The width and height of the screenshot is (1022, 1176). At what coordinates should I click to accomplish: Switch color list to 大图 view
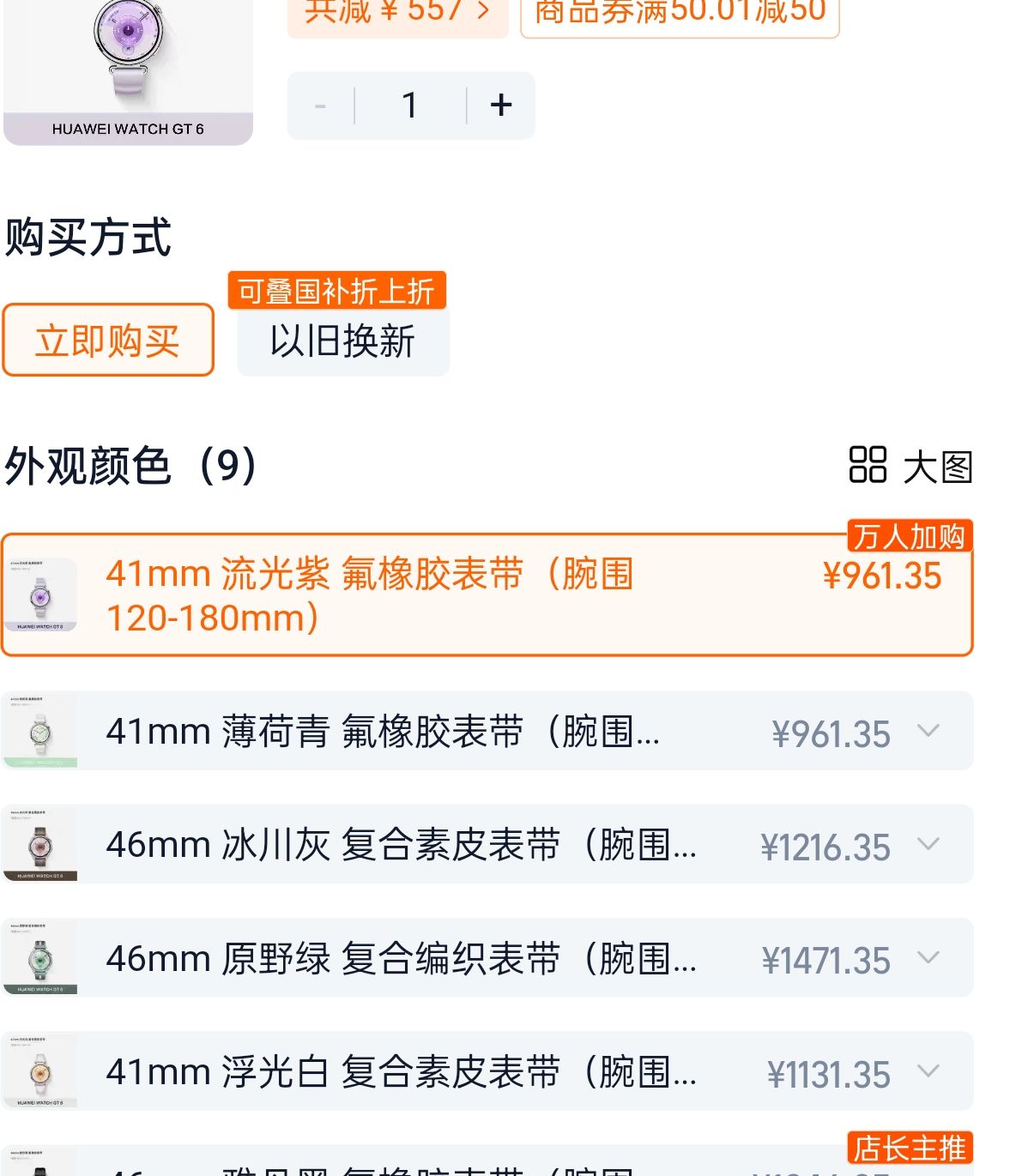coord(910,467)
